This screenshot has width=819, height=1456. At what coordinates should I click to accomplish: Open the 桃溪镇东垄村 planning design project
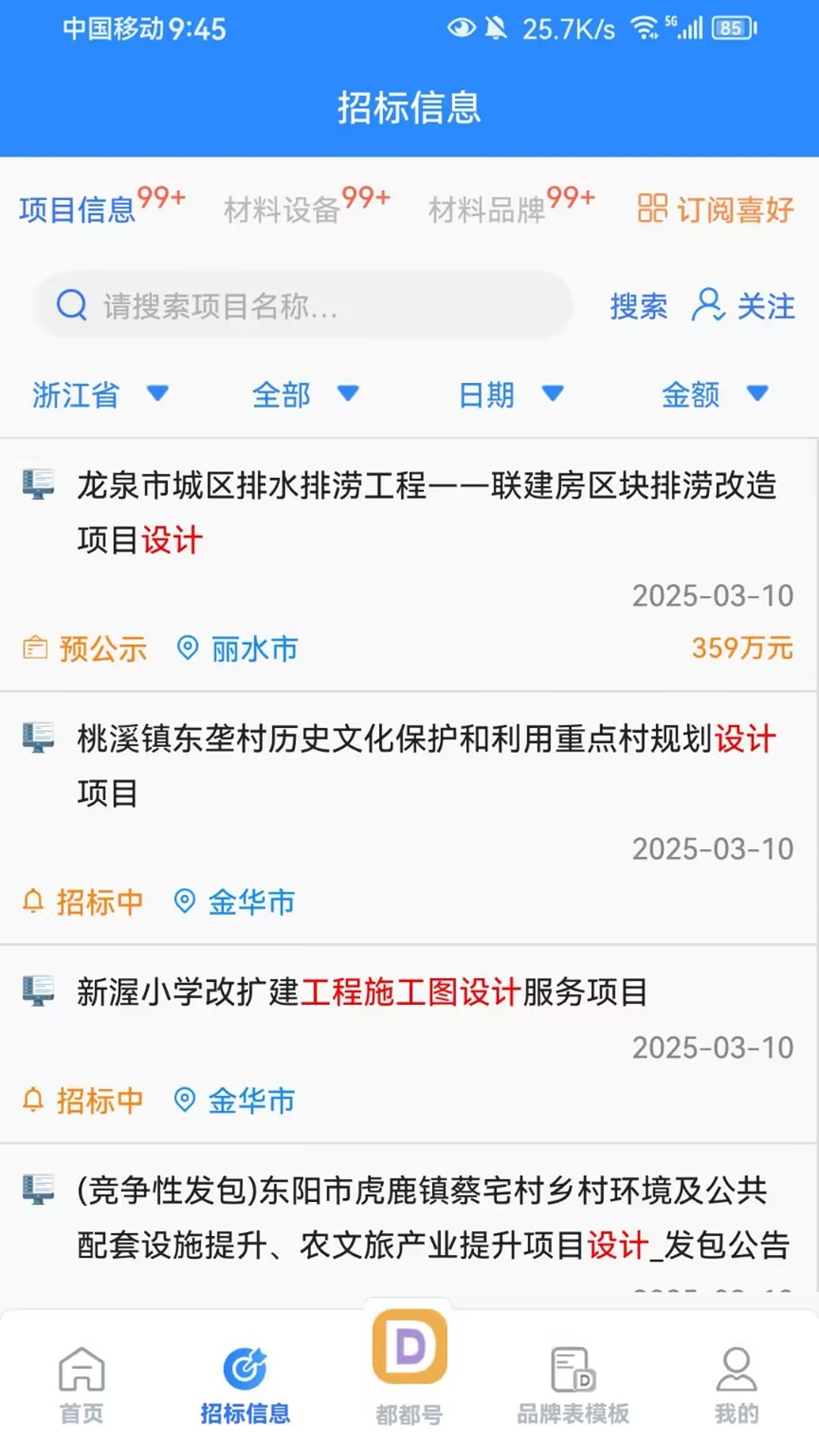[x=426, y=766]
